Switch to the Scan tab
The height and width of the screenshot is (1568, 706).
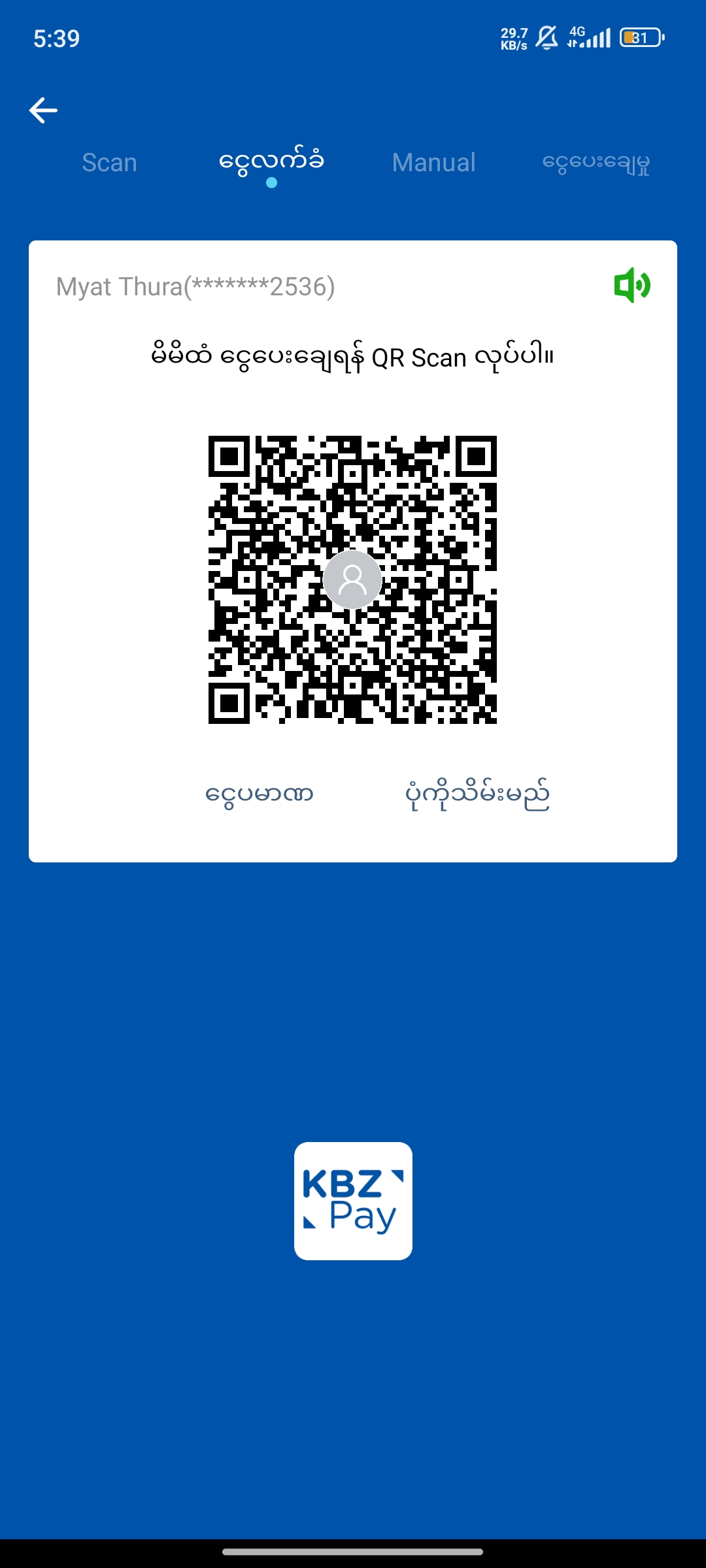point(109,163)
